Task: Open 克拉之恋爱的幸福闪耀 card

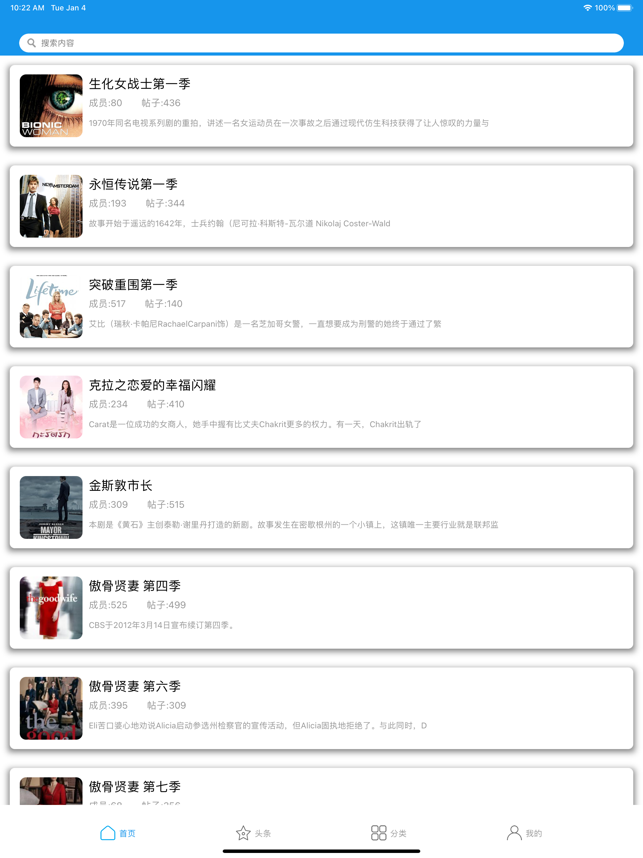Action: click(321, 407)
